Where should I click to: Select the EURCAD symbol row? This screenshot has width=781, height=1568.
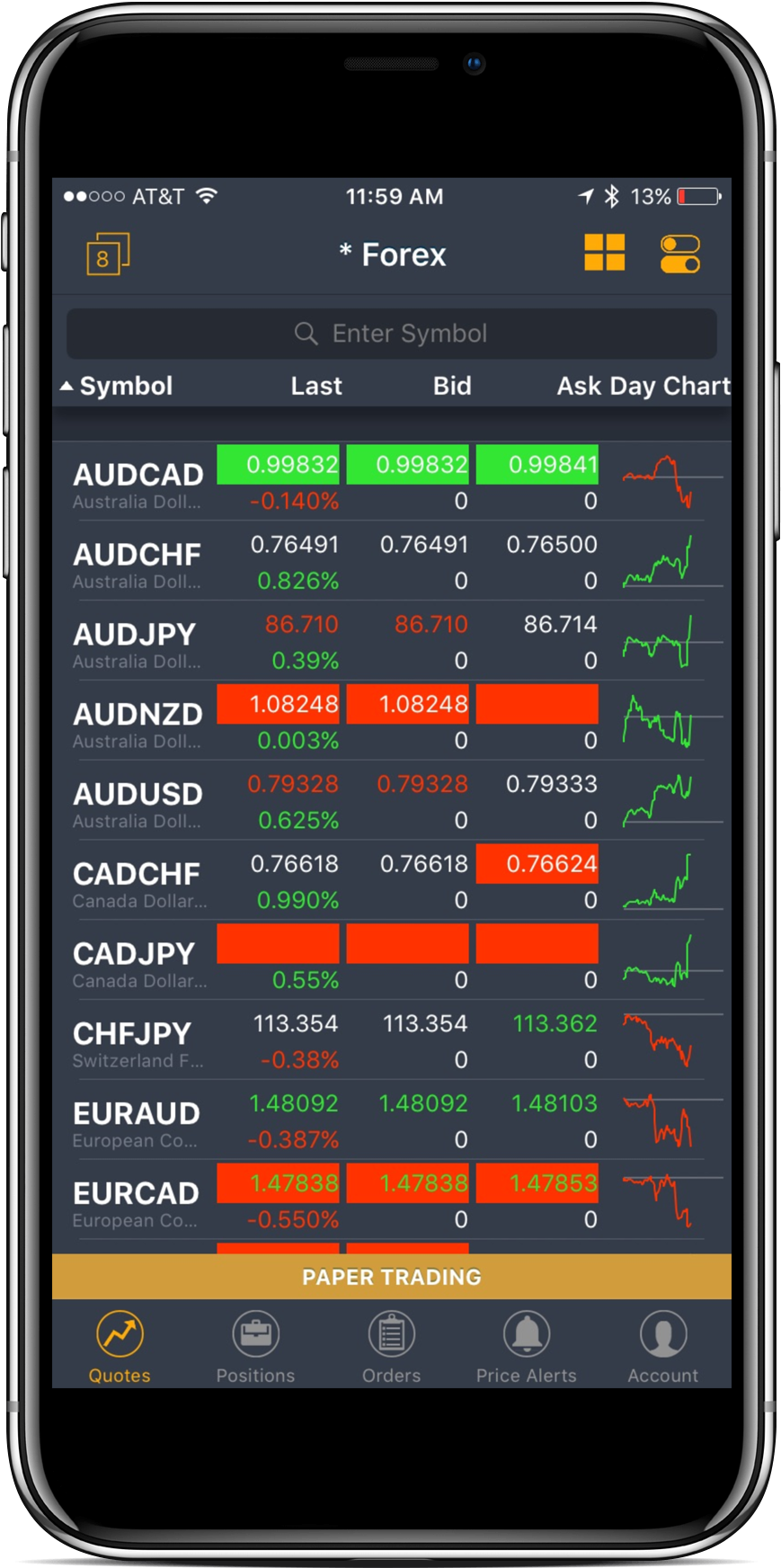point(136,1193)
